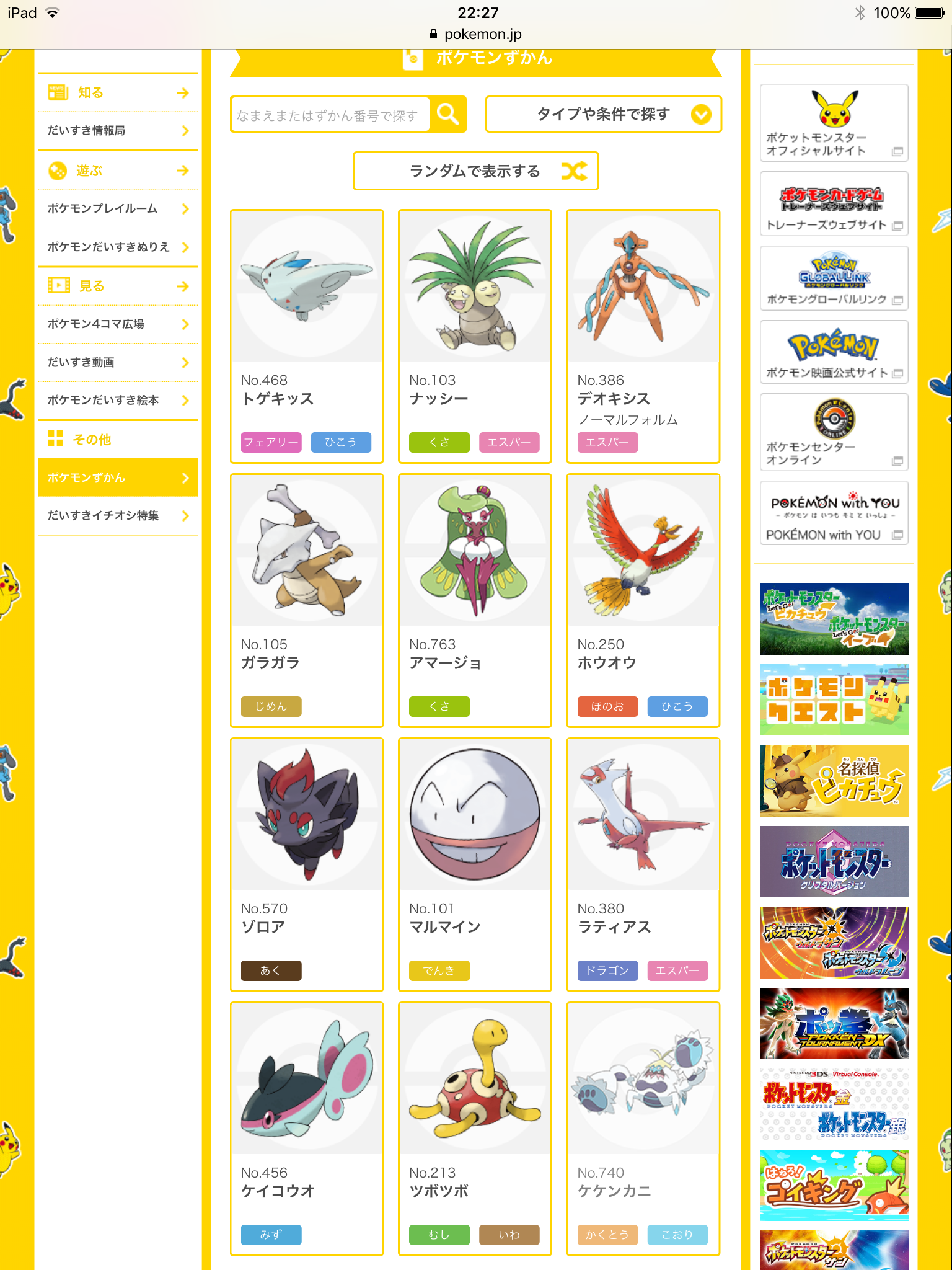Tap the ポケモンクエスト banner
Screen dimensions: 952x1270
coord(834,699)
